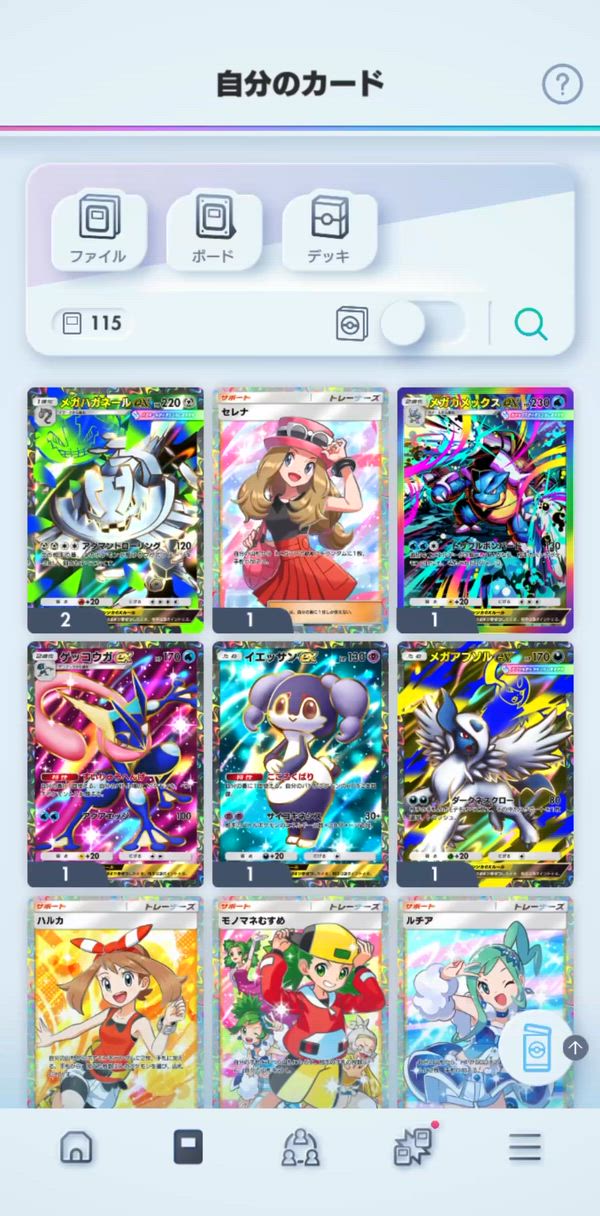Tap the floating card pack button
600x1216 pixels.
tap(535, 1050)
